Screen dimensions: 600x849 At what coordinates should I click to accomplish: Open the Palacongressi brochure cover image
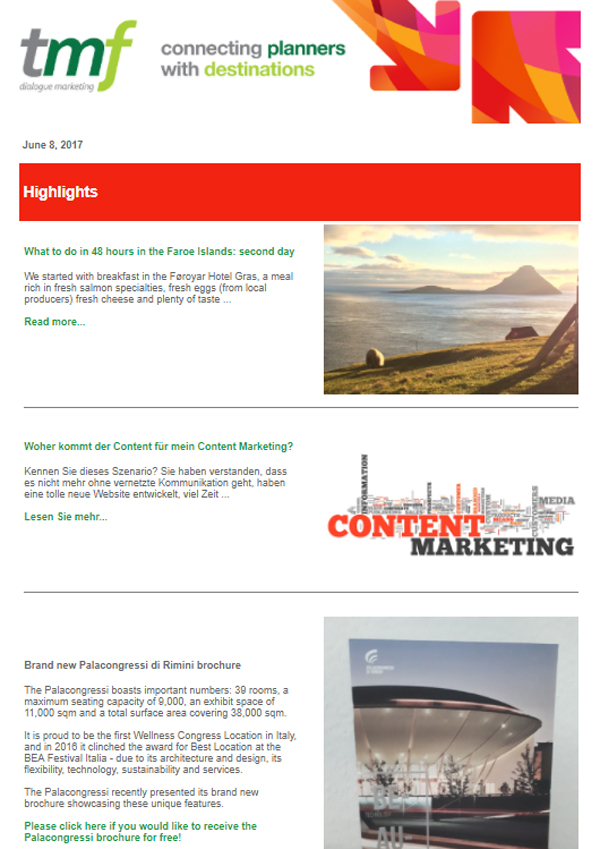point(450,732)
